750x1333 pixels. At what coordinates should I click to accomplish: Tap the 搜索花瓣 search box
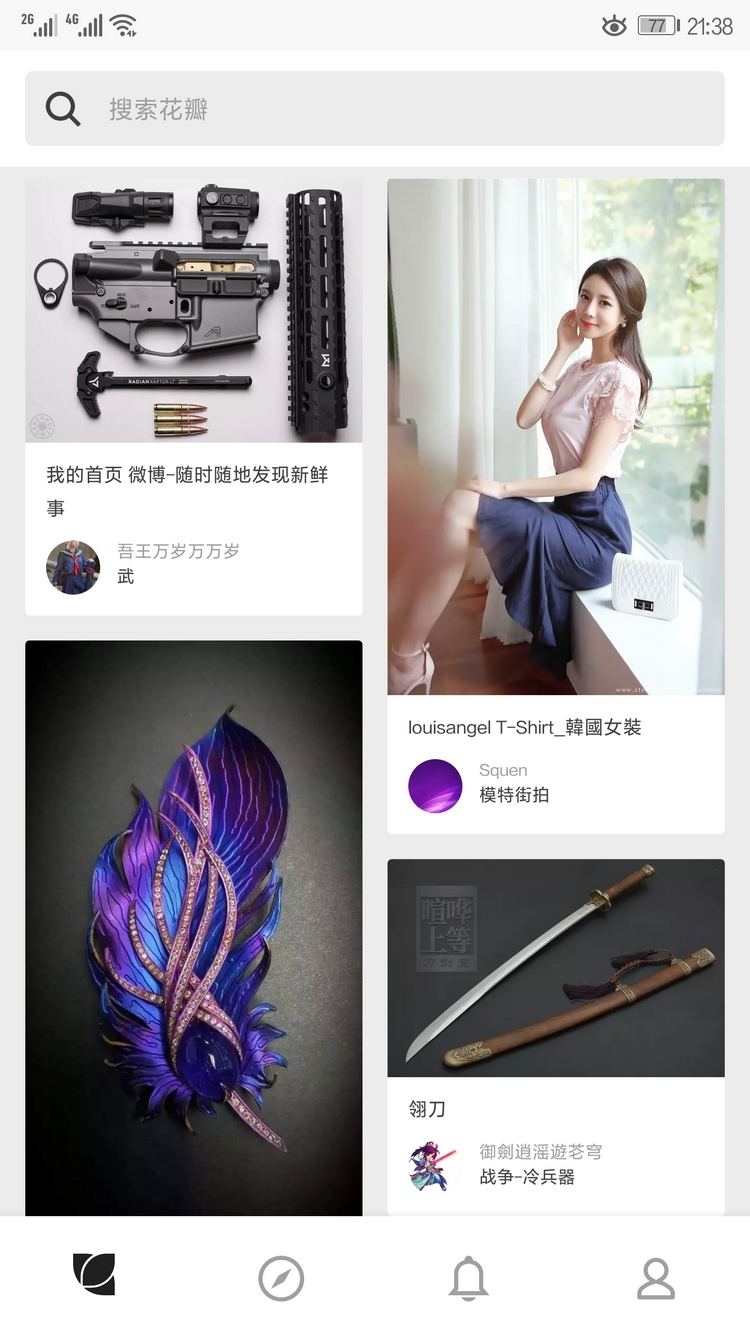374,109
